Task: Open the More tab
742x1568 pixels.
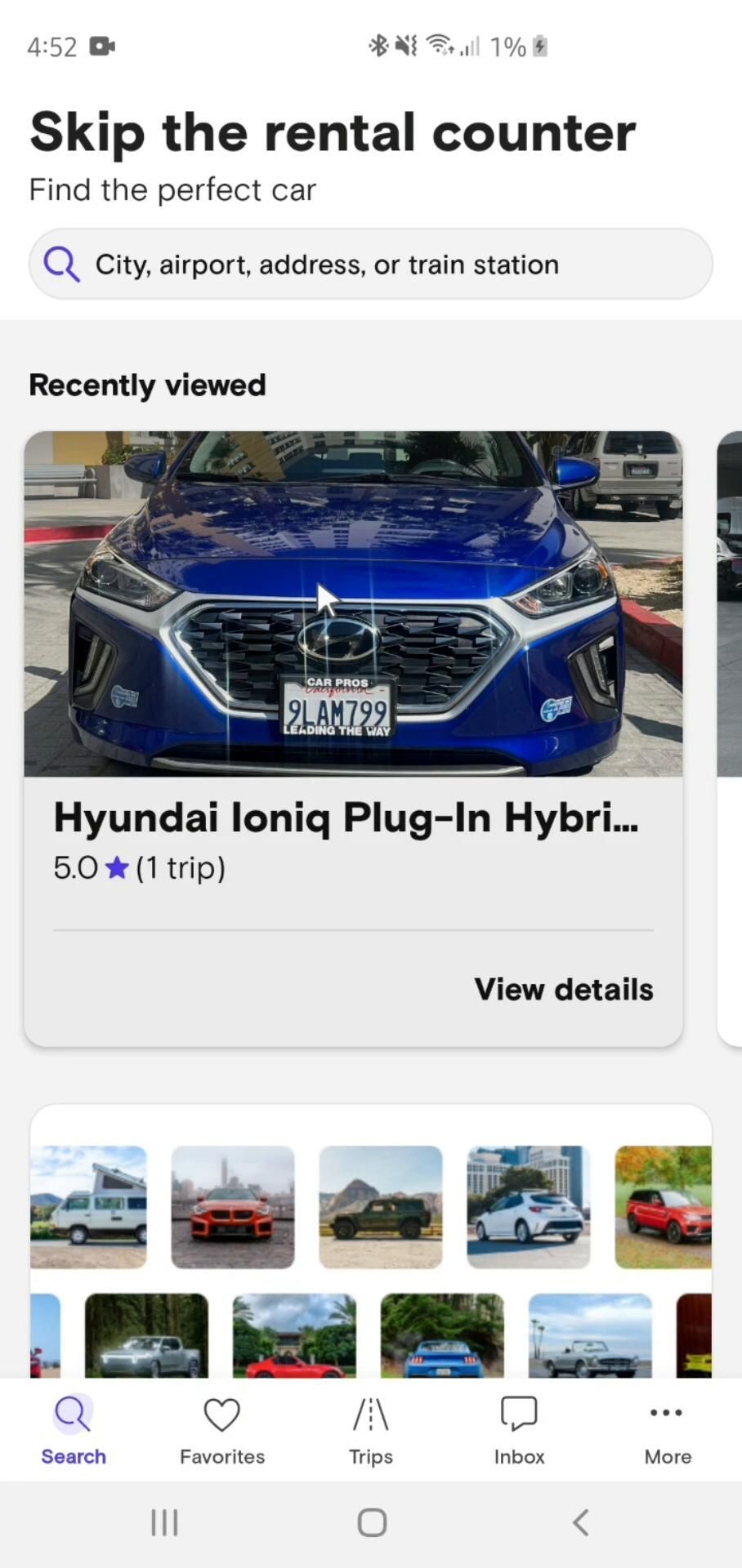Action: coord(668,1430)
